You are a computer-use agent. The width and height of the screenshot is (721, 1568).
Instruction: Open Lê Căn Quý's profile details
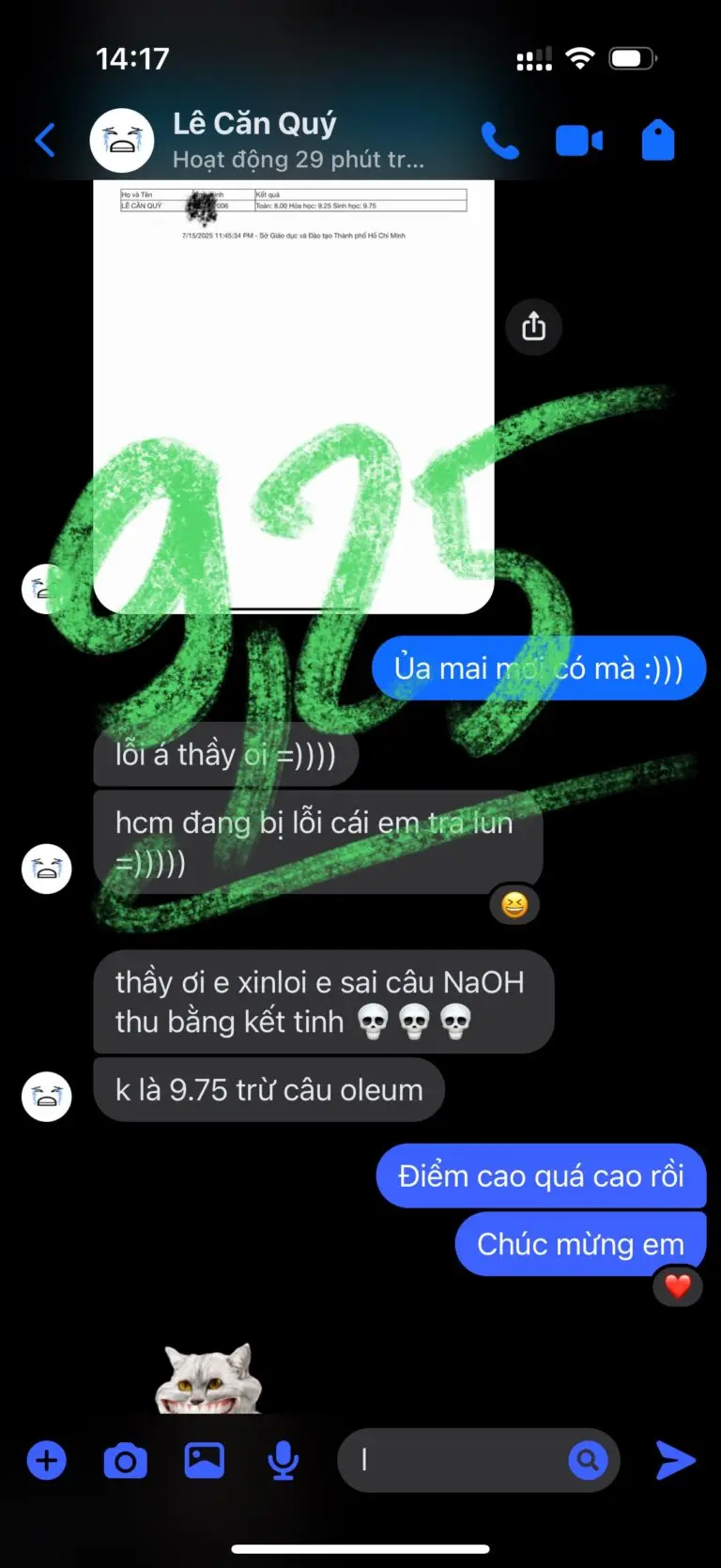253,139
